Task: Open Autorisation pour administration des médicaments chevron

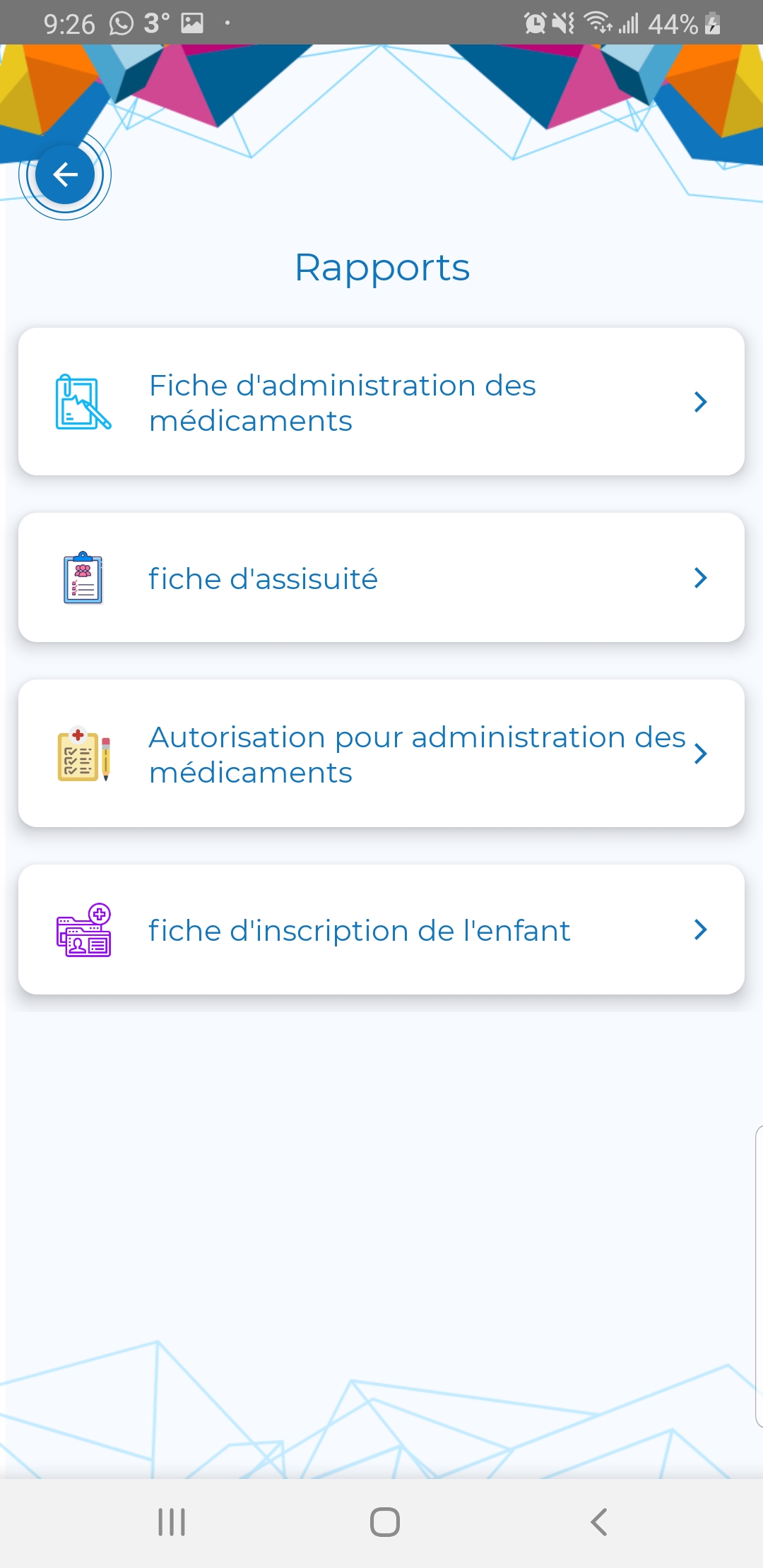Action: point(700,754)
